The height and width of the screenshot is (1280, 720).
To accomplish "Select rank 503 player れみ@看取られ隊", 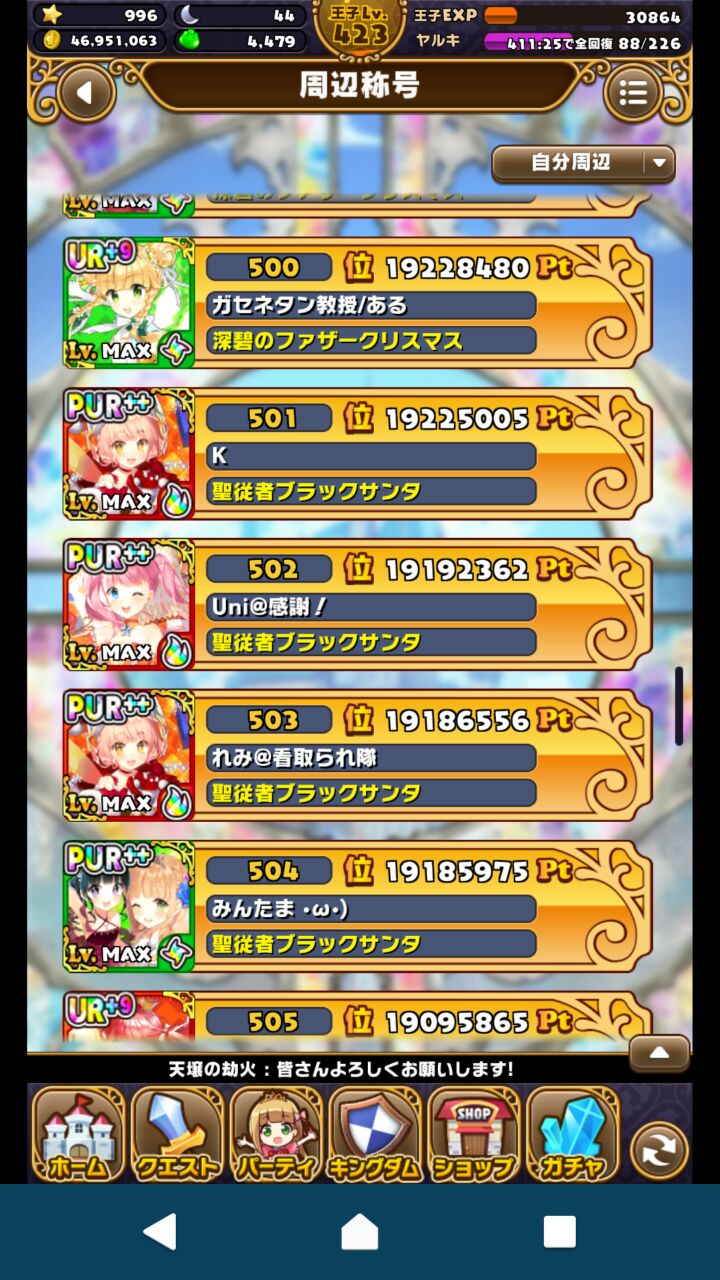I will pyautogui.click(x=358, y=756).
